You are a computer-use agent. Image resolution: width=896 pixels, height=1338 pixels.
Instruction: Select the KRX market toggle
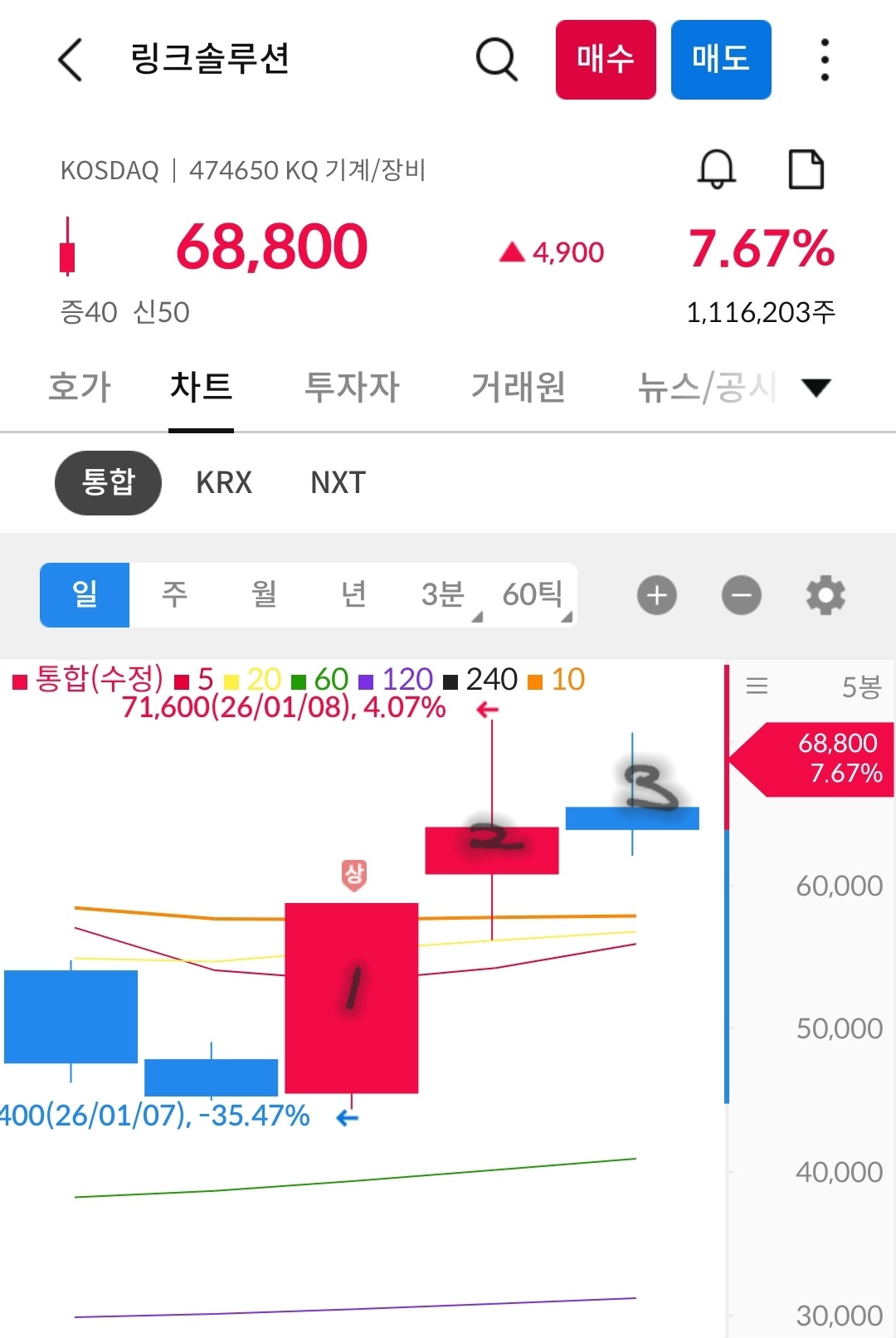pos(222,482)
